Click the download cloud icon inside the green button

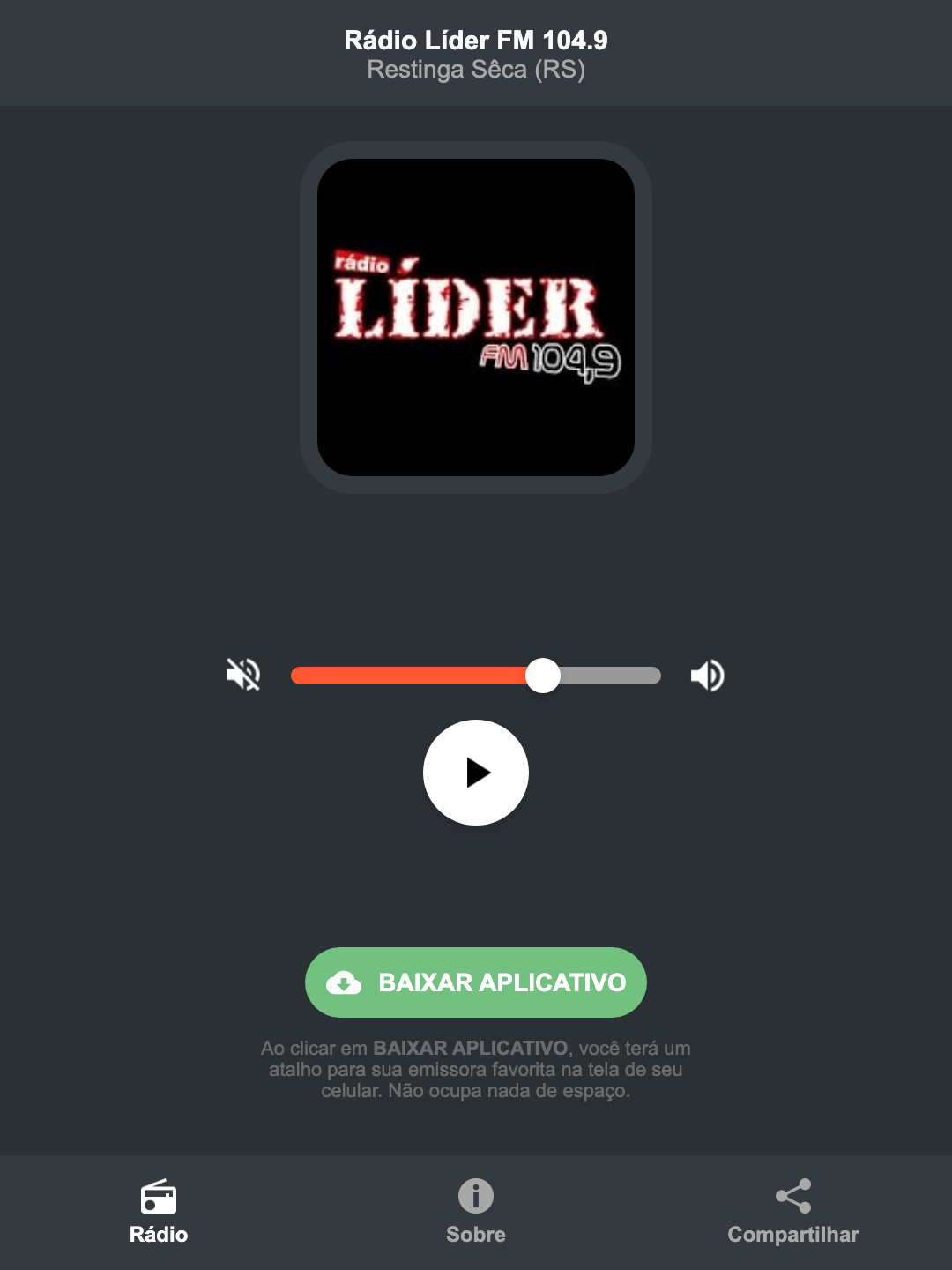(x=346, y=982)
